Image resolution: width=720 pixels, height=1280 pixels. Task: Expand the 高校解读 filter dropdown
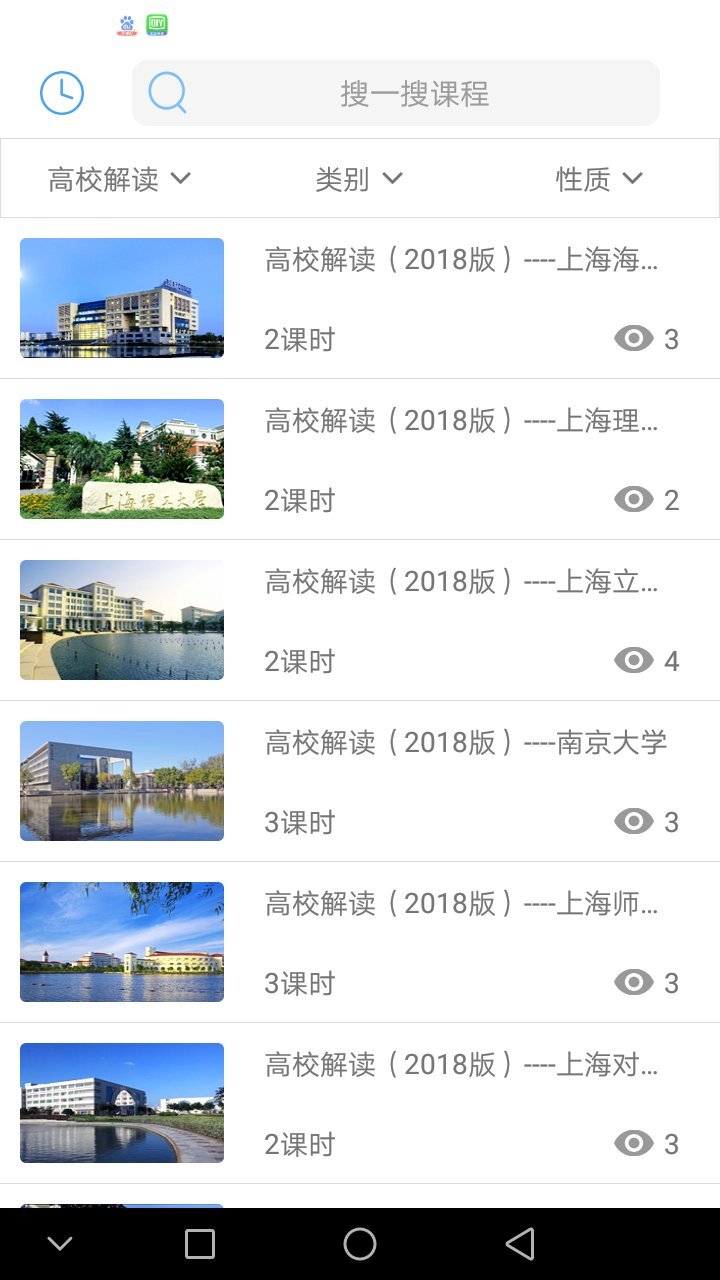(118, 178)
